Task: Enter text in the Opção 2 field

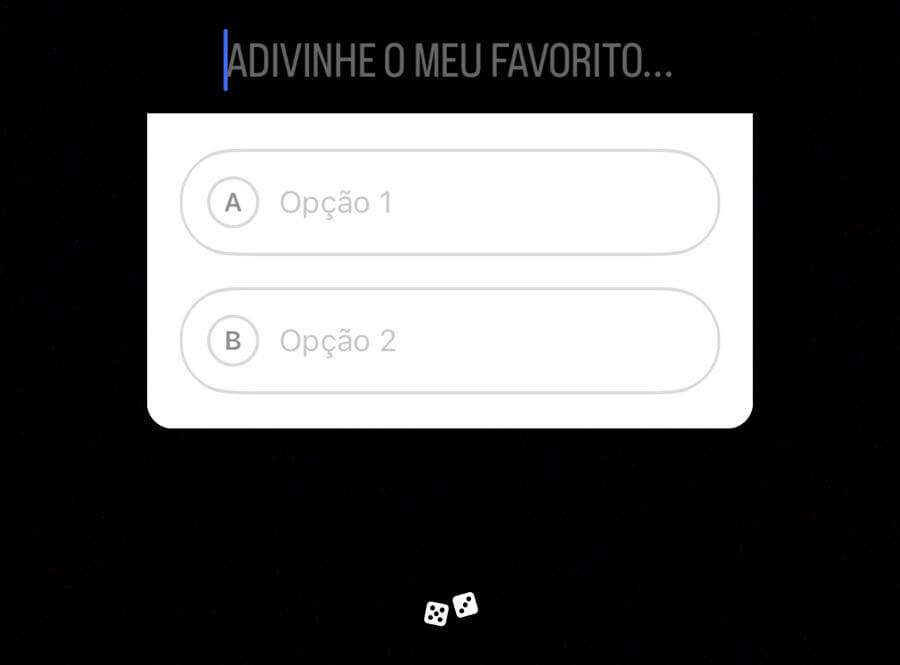Action: click(x=480, y=341)
